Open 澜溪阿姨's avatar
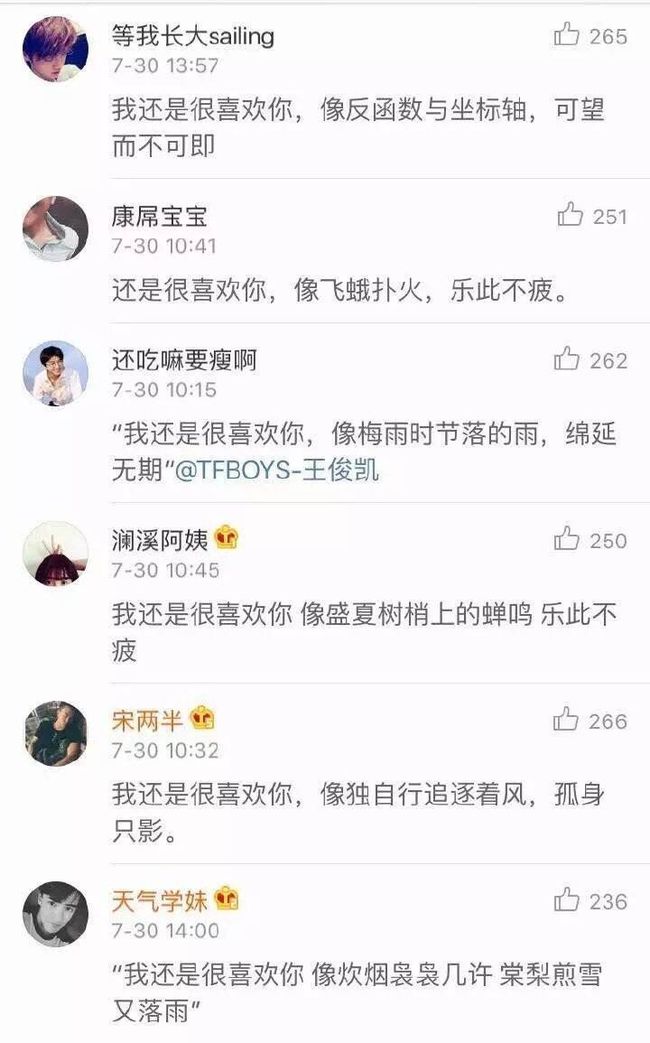650x1043 pixels. click(55, 553)
